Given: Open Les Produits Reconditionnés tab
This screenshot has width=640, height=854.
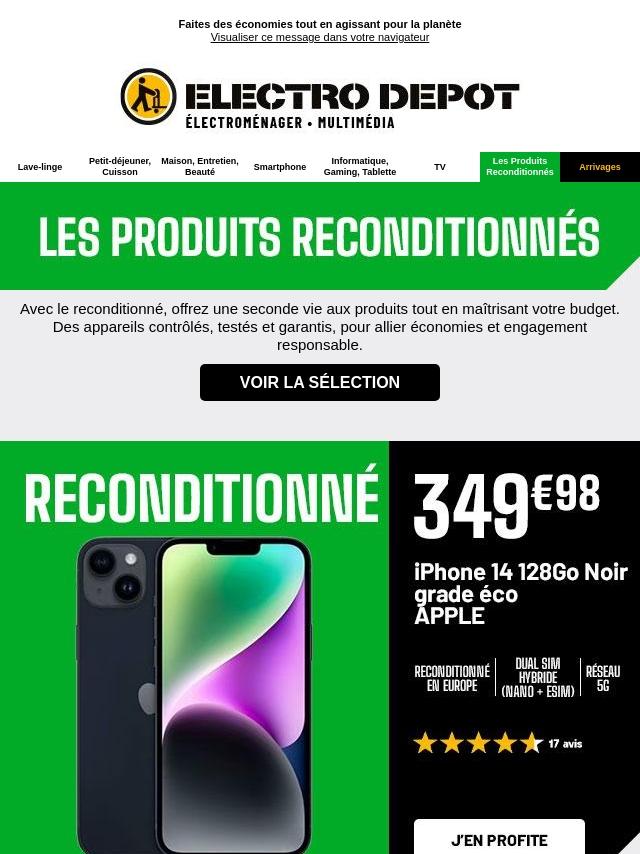Looking at the screenshot, I should 520,166.
